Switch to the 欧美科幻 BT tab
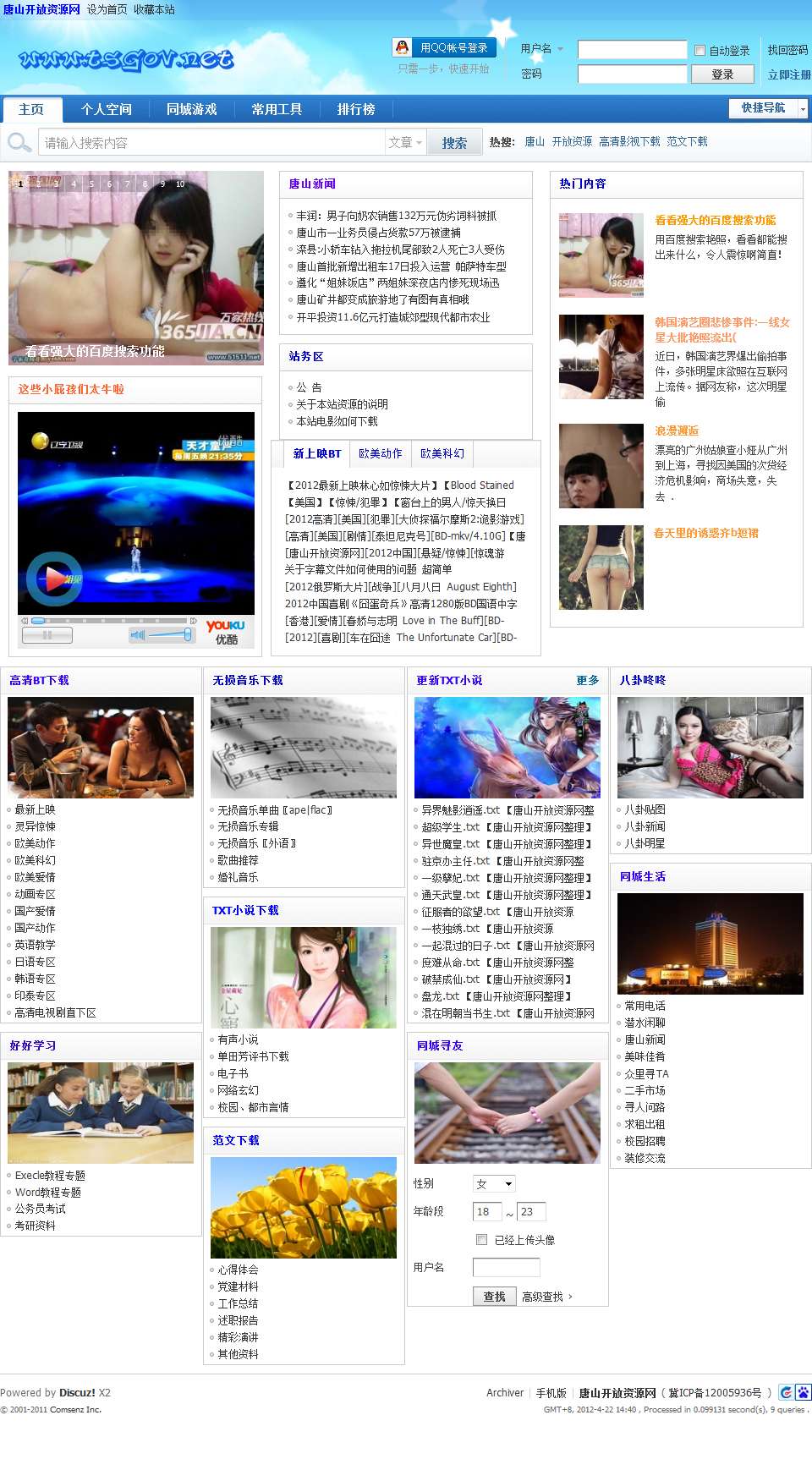Screen dimensions: 812x1459 click(x=442, y=453)
